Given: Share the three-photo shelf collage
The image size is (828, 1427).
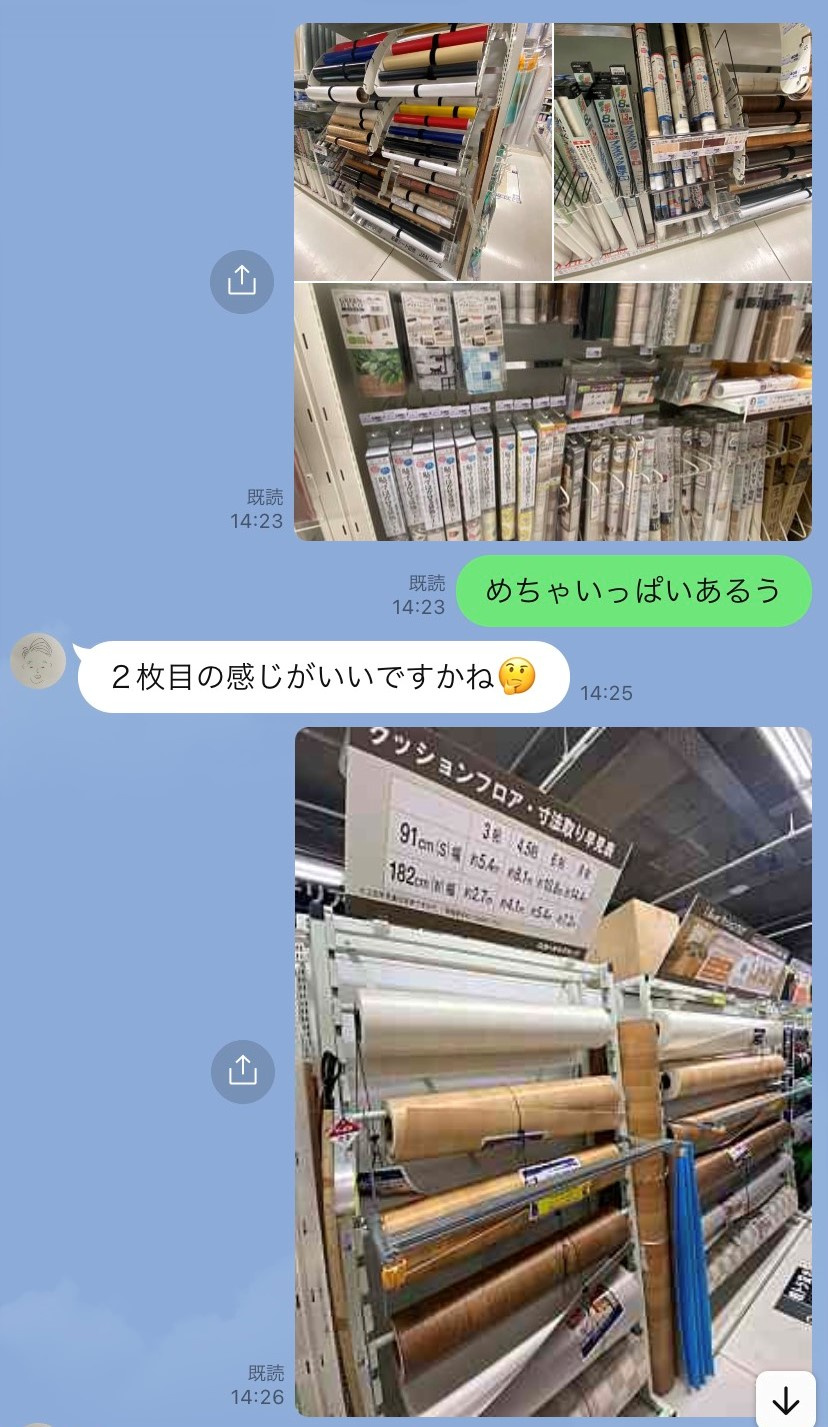Looking at the screenshot, I should click(242, 282).
